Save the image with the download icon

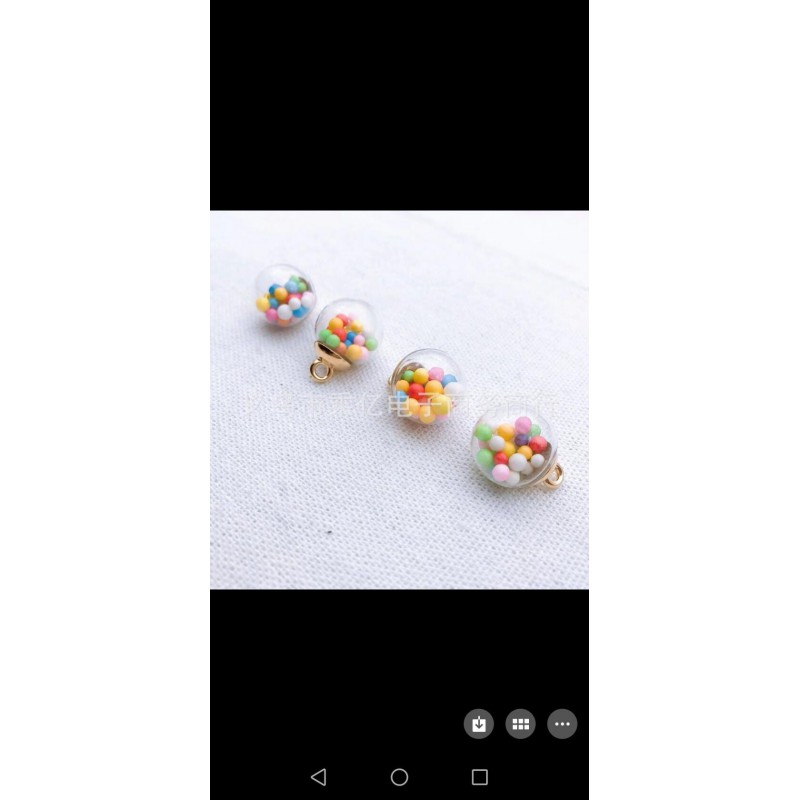479,724
